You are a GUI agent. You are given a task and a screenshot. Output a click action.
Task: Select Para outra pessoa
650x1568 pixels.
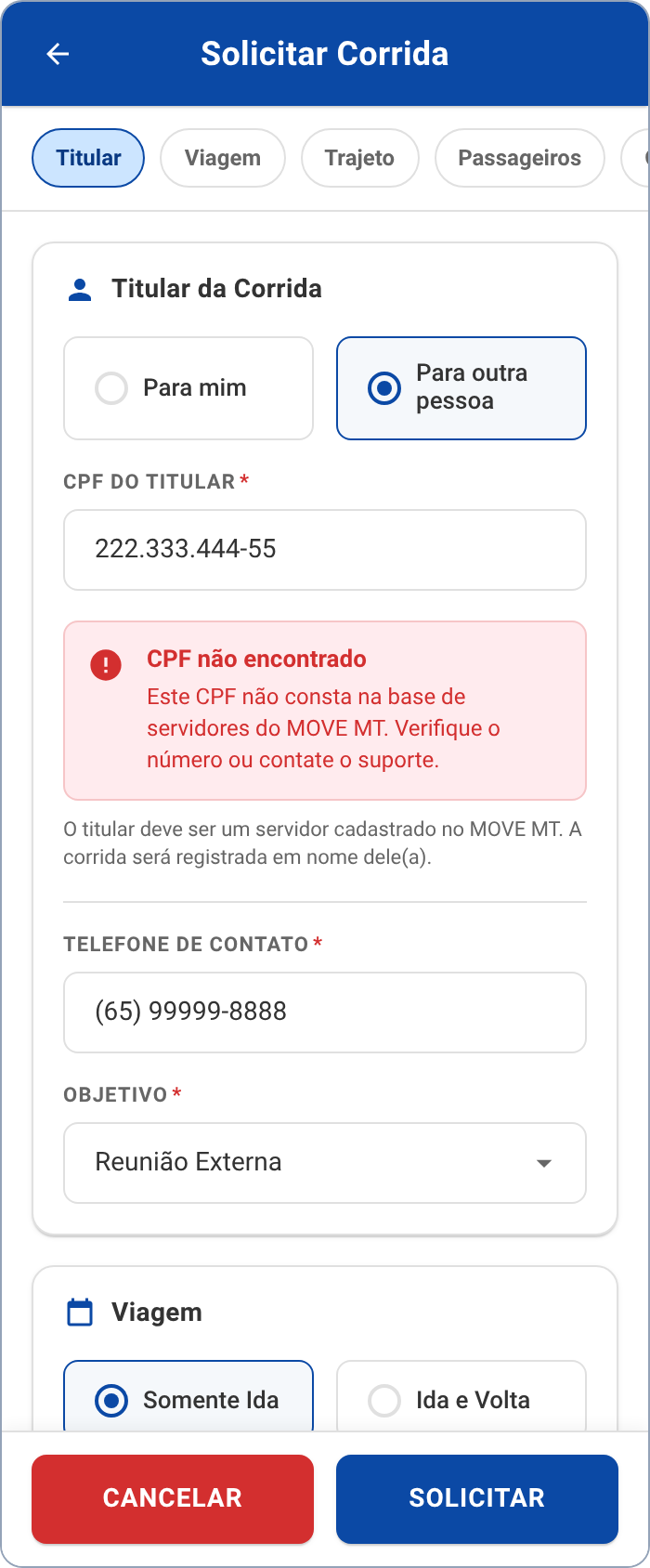point(461,388)
